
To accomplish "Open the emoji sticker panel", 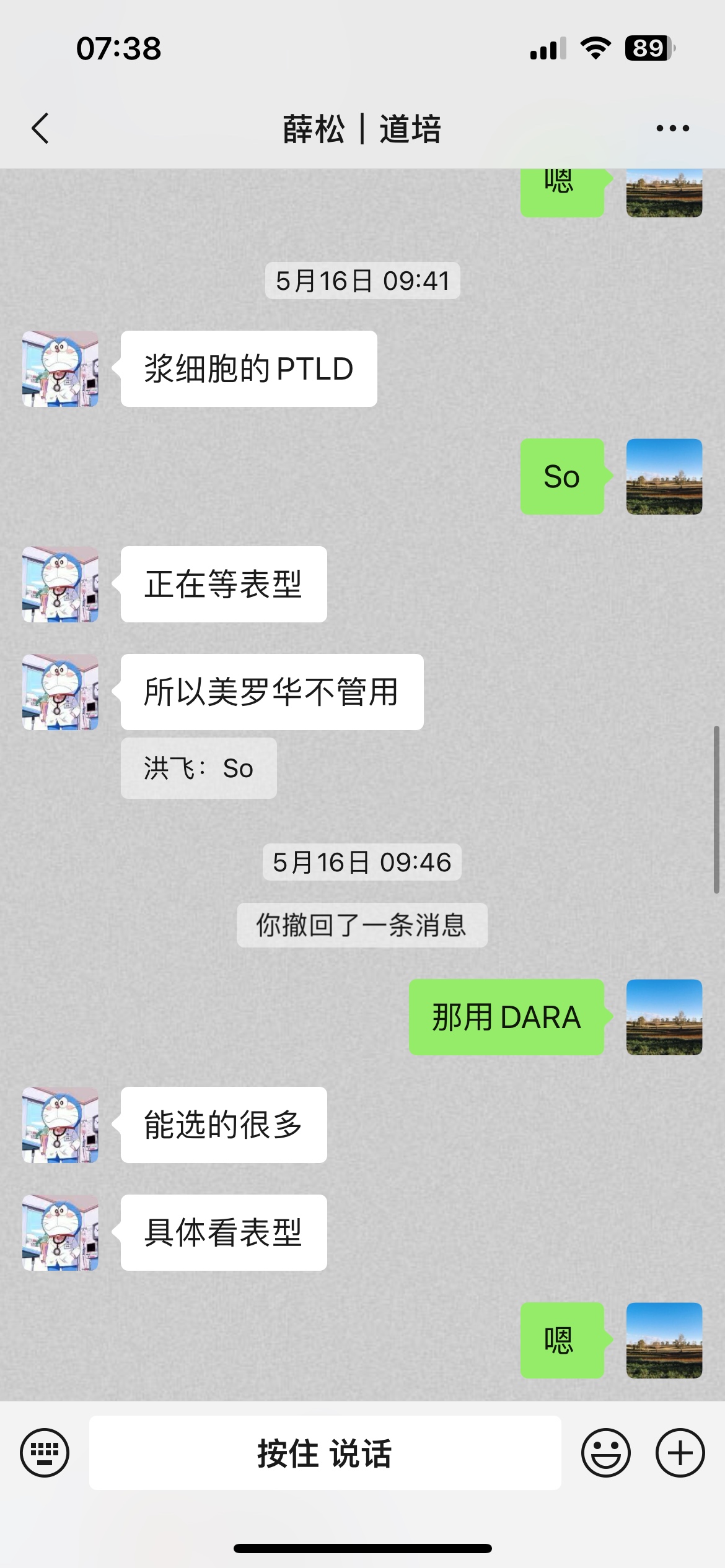I will pyautogui.click(x=605, y=1453).
